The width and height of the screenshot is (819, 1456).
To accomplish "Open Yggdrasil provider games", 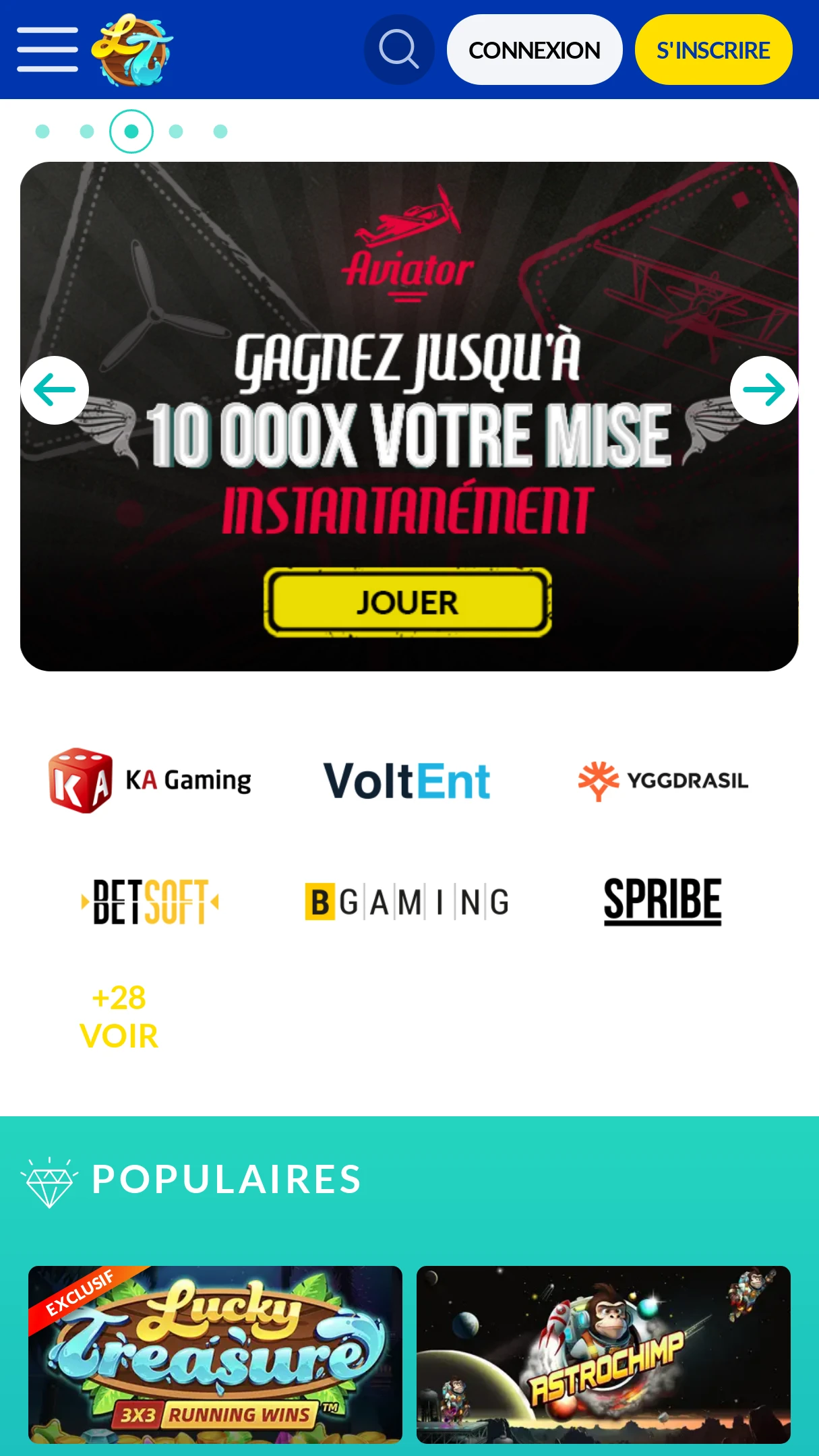I will pos(663,781).
